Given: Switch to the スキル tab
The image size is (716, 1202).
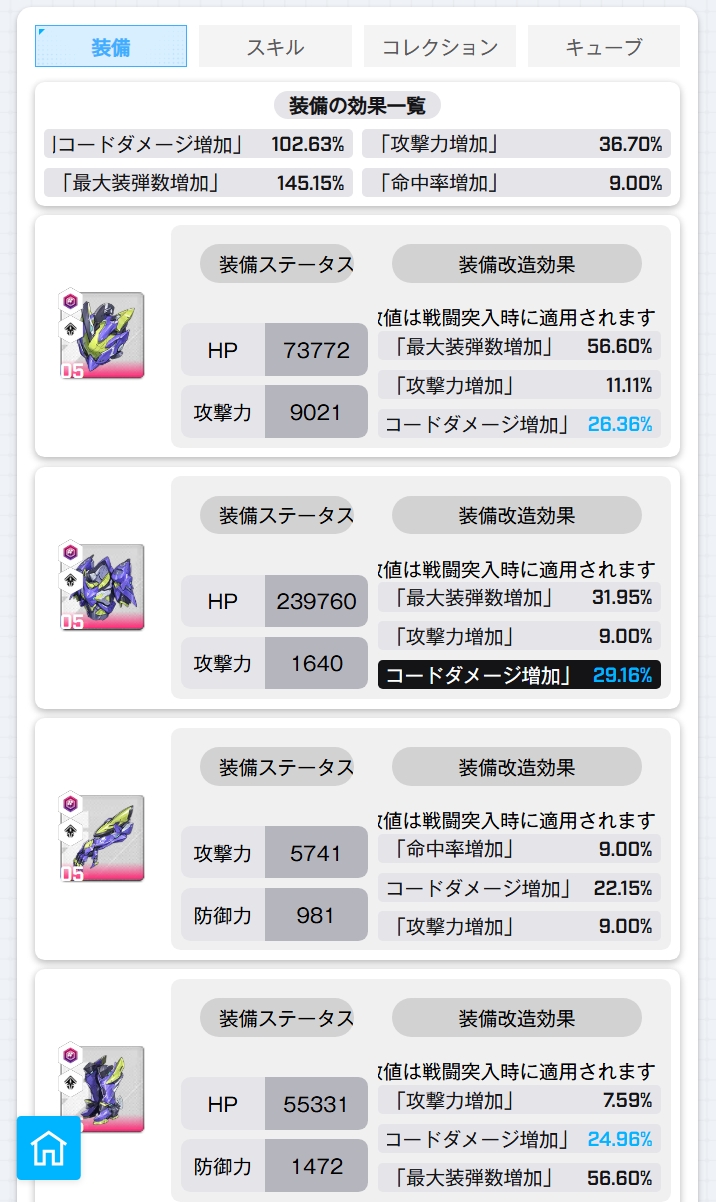Looking at the screenshot, I should click(275, 47).
